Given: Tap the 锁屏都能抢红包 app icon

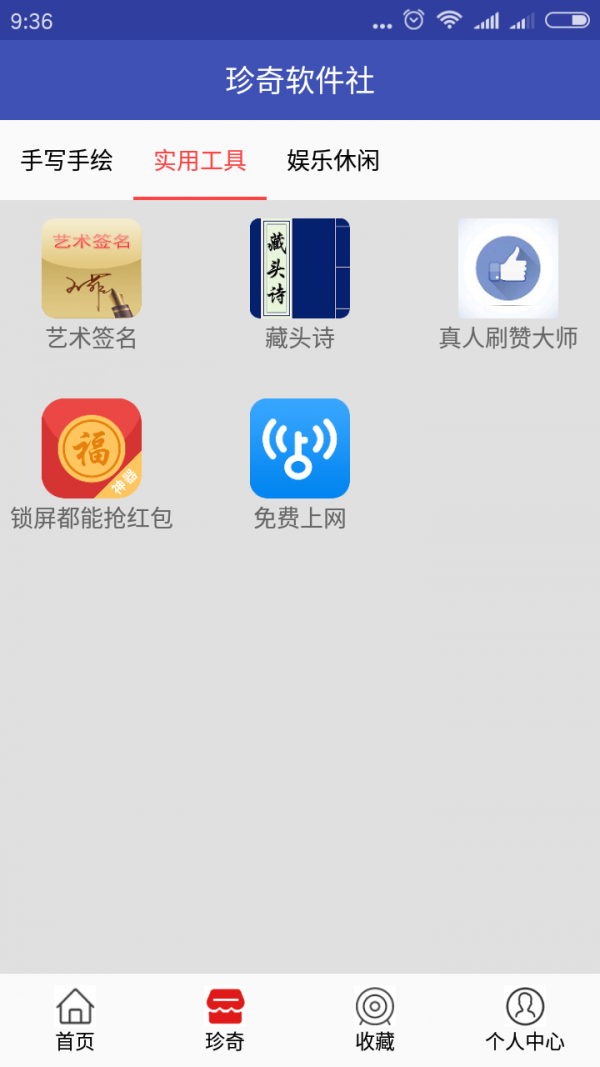Looking at the screenshot, I should (92, 448).
